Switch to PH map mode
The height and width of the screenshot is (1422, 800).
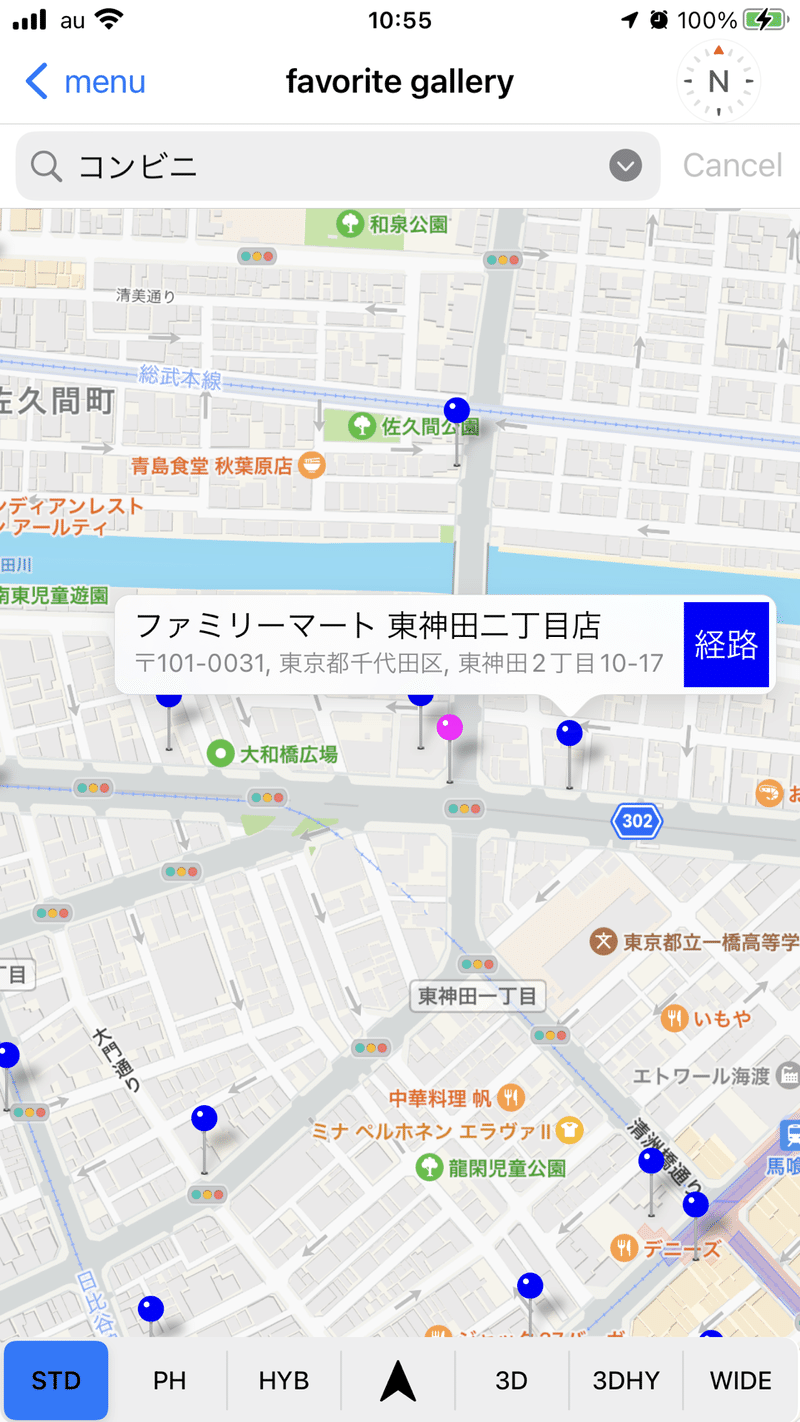click(x=170, y=1381)
